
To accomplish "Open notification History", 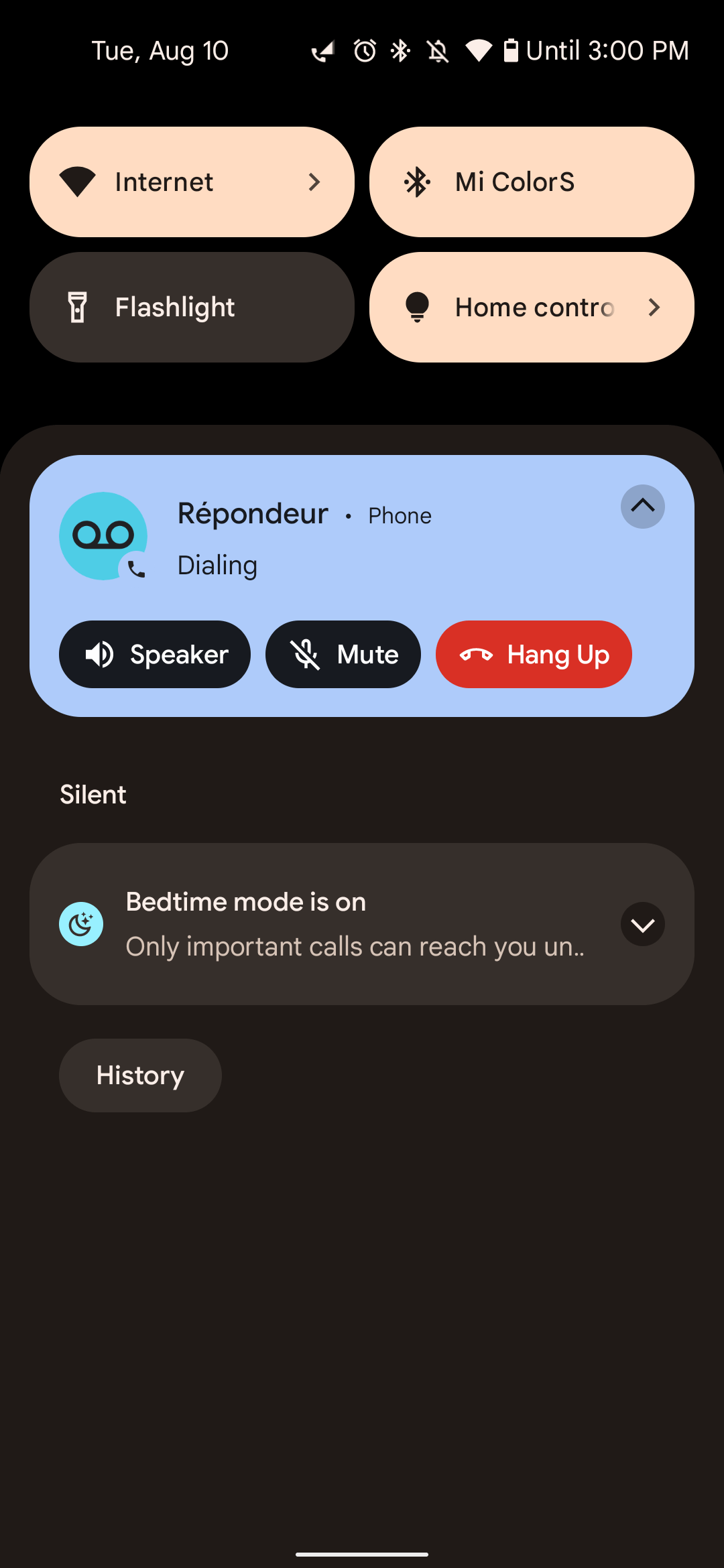I will point(140,1075).
